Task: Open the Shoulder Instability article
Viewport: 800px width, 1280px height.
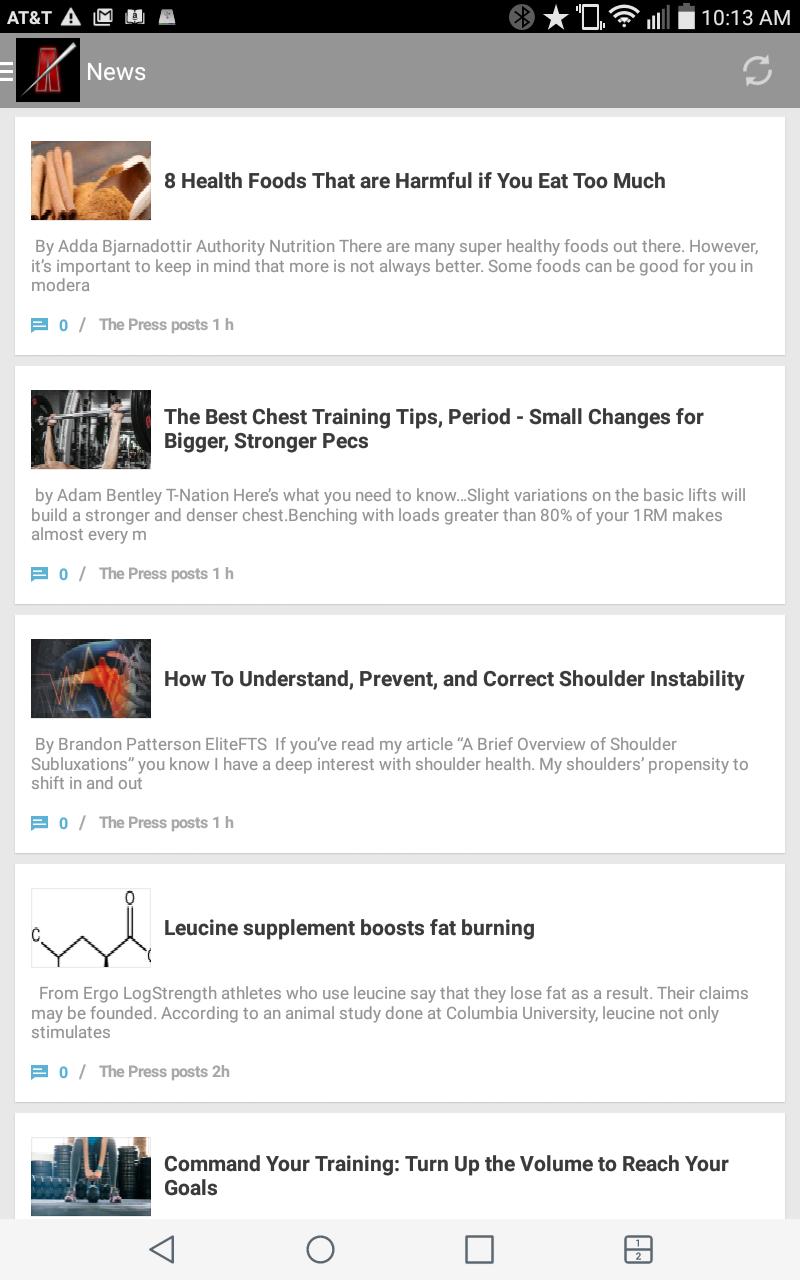Action: tap(453, 679)
